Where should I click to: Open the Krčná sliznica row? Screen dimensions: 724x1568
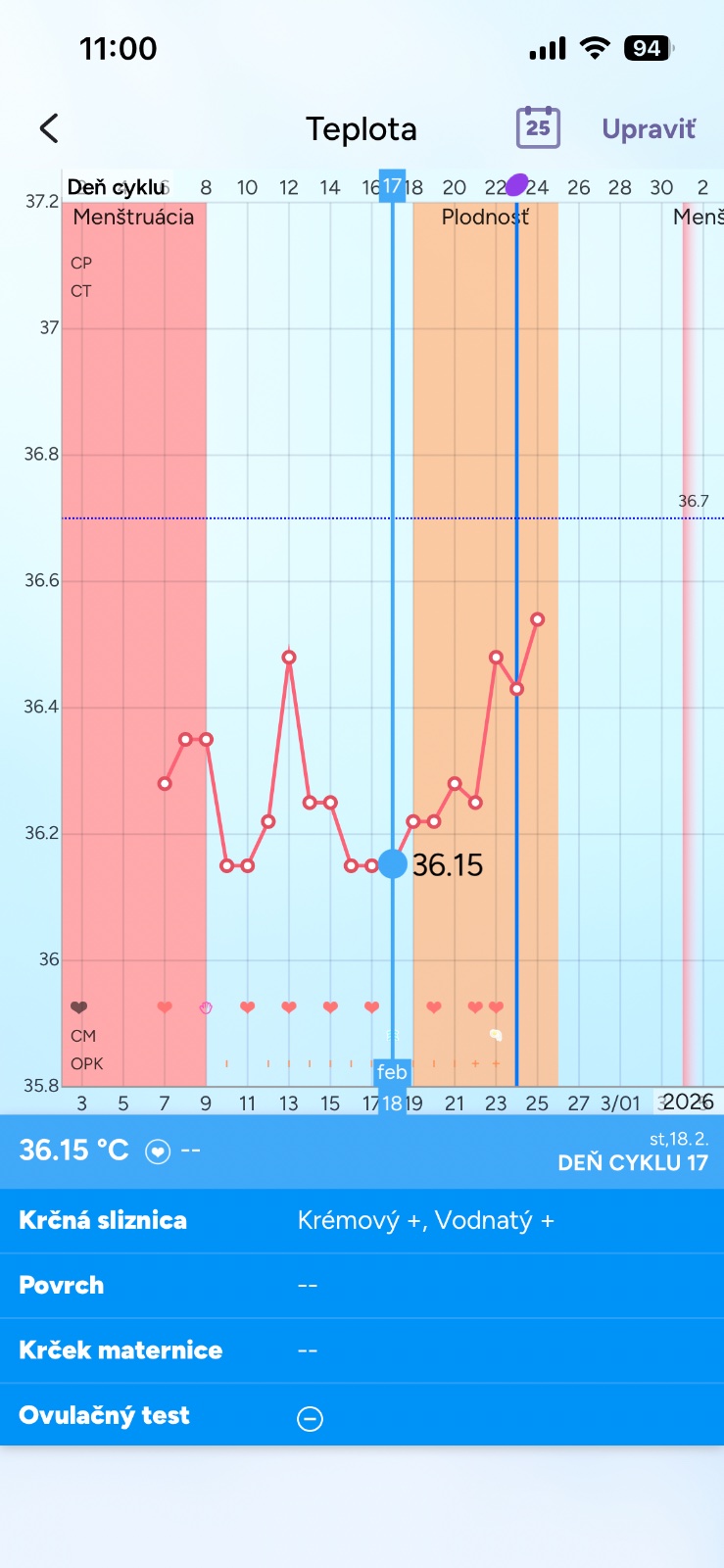click(362, 1220)
